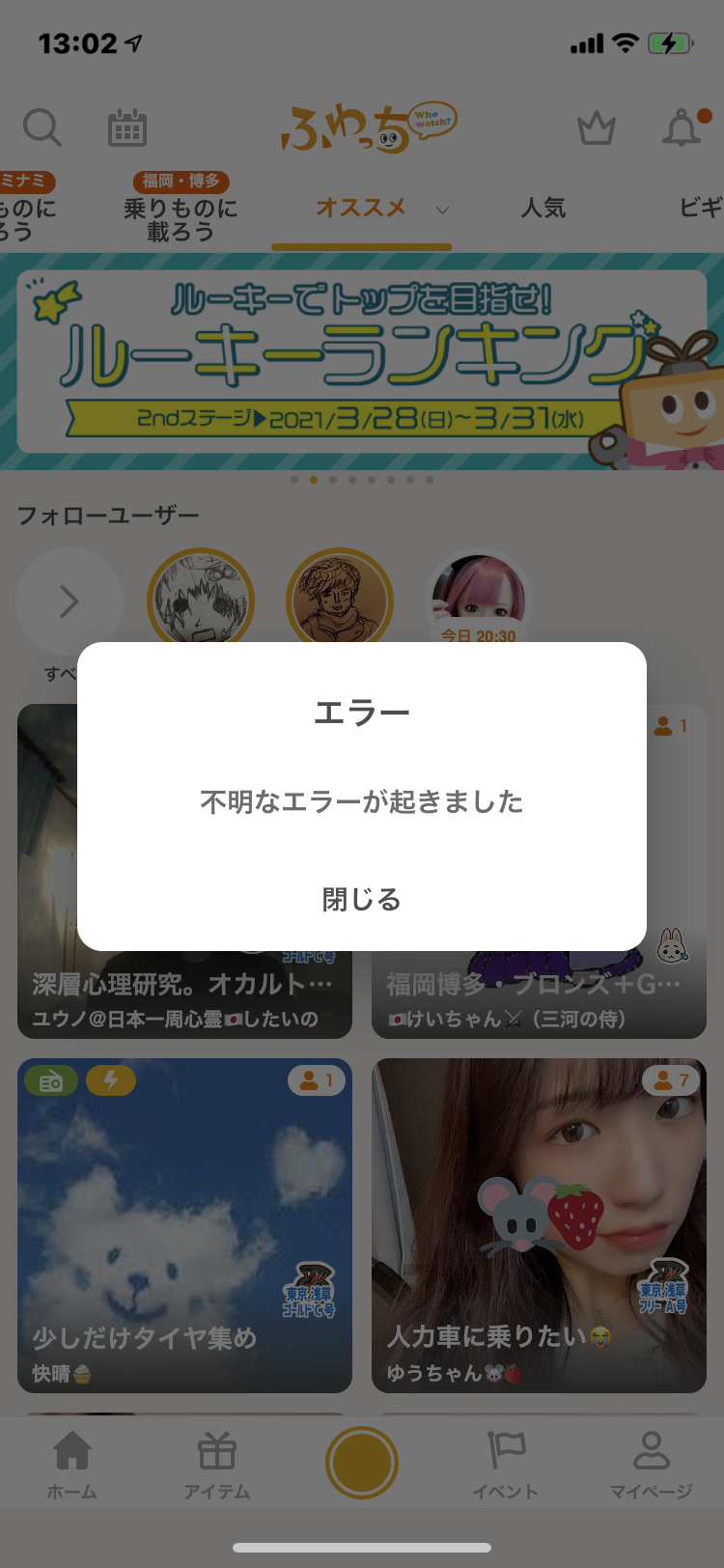Viewport: 724px width, 1568px height.
Task: Switch to the アイテム tab
Action: (x=217, y=1464)
